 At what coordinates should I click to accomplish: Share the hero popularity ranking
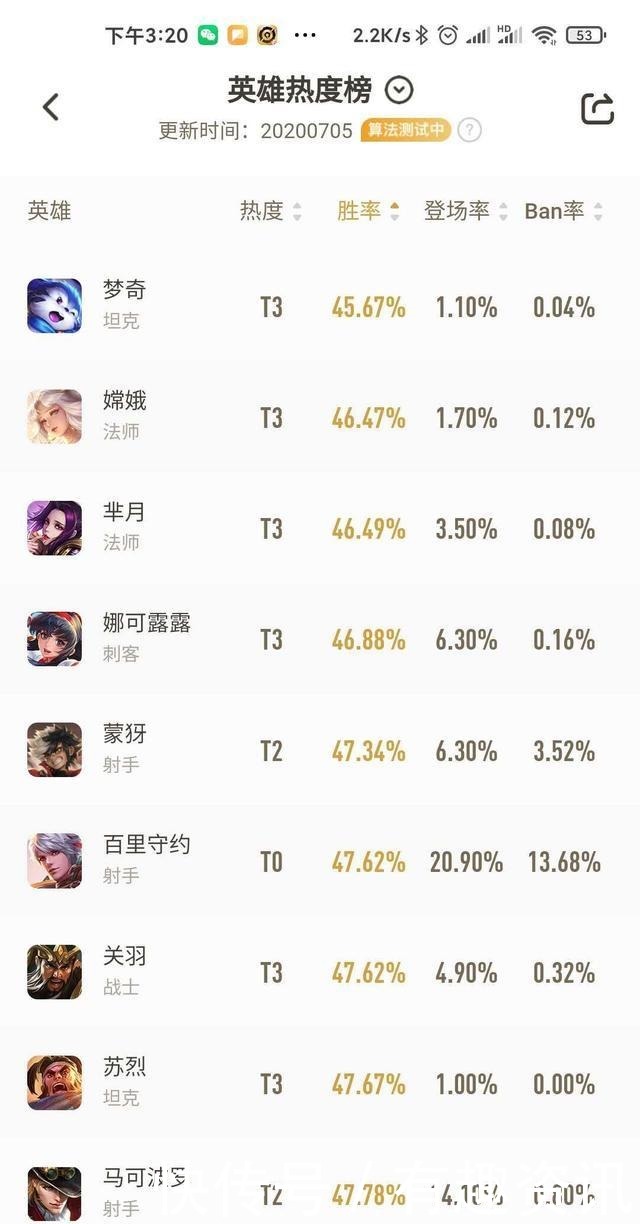coord(597,108)
